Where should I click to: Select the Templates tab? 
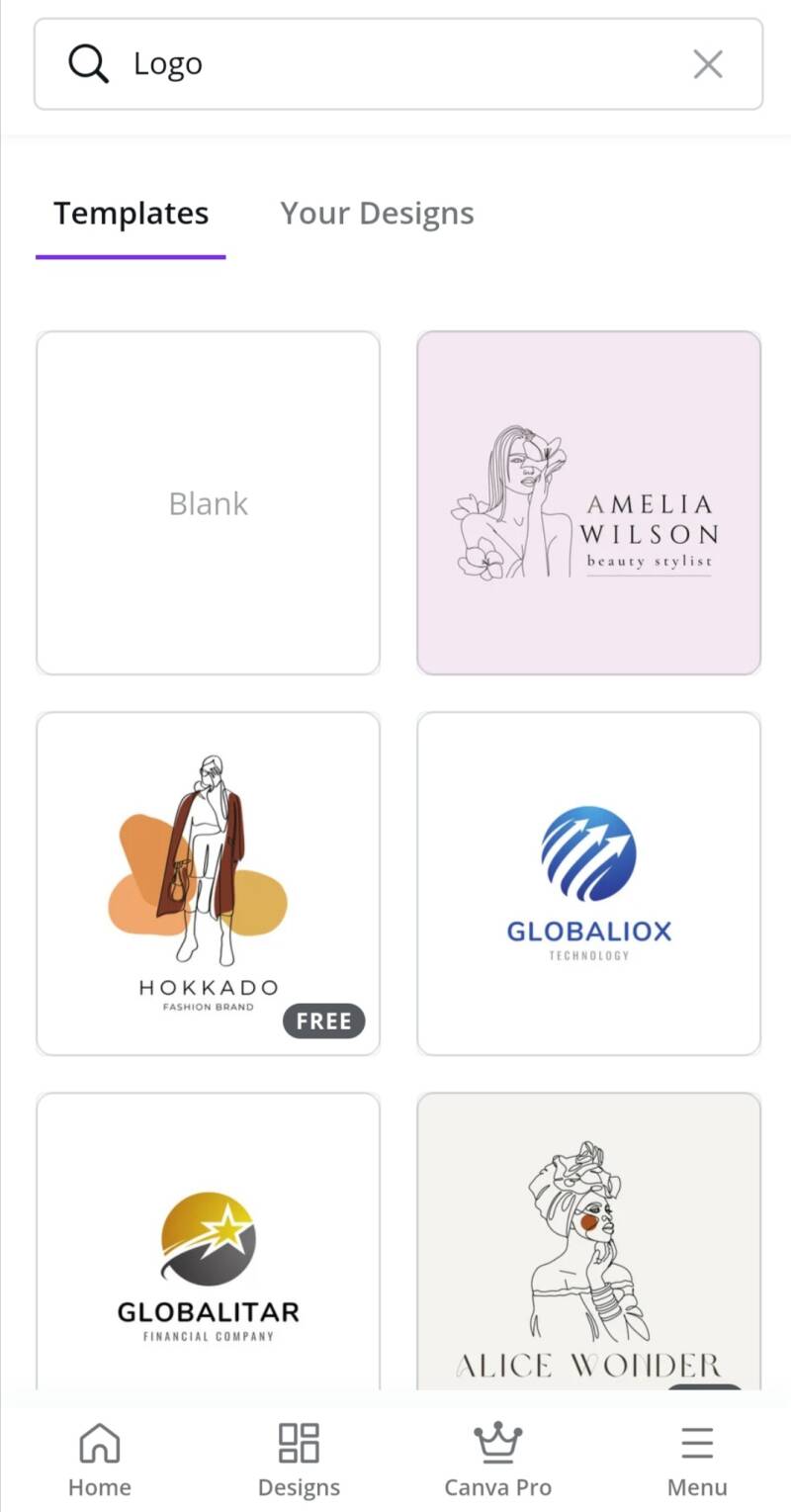[131, 214]
